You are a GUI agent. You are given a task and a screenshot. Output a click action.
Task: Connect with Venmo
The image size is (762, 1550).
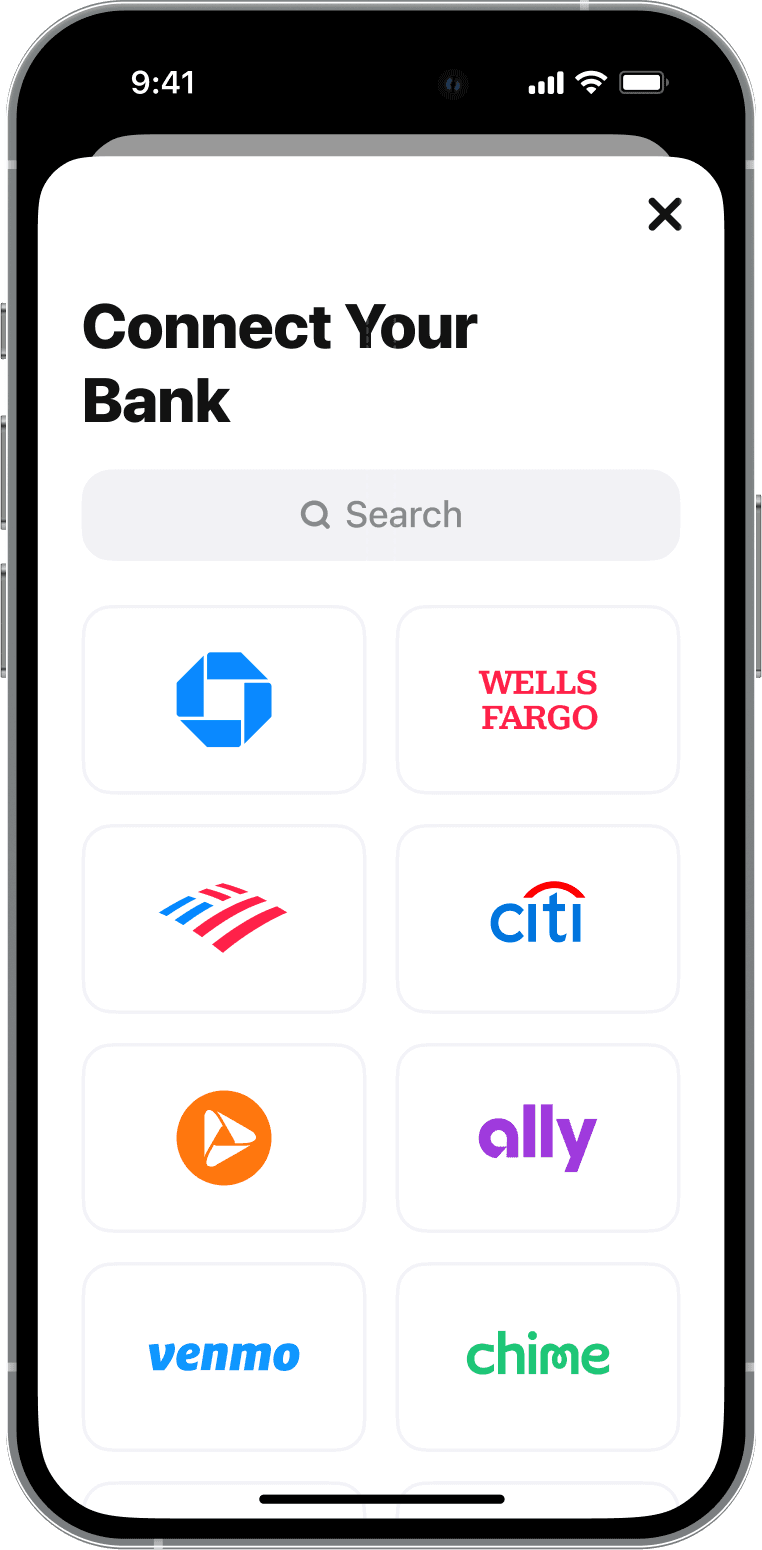224,1356
